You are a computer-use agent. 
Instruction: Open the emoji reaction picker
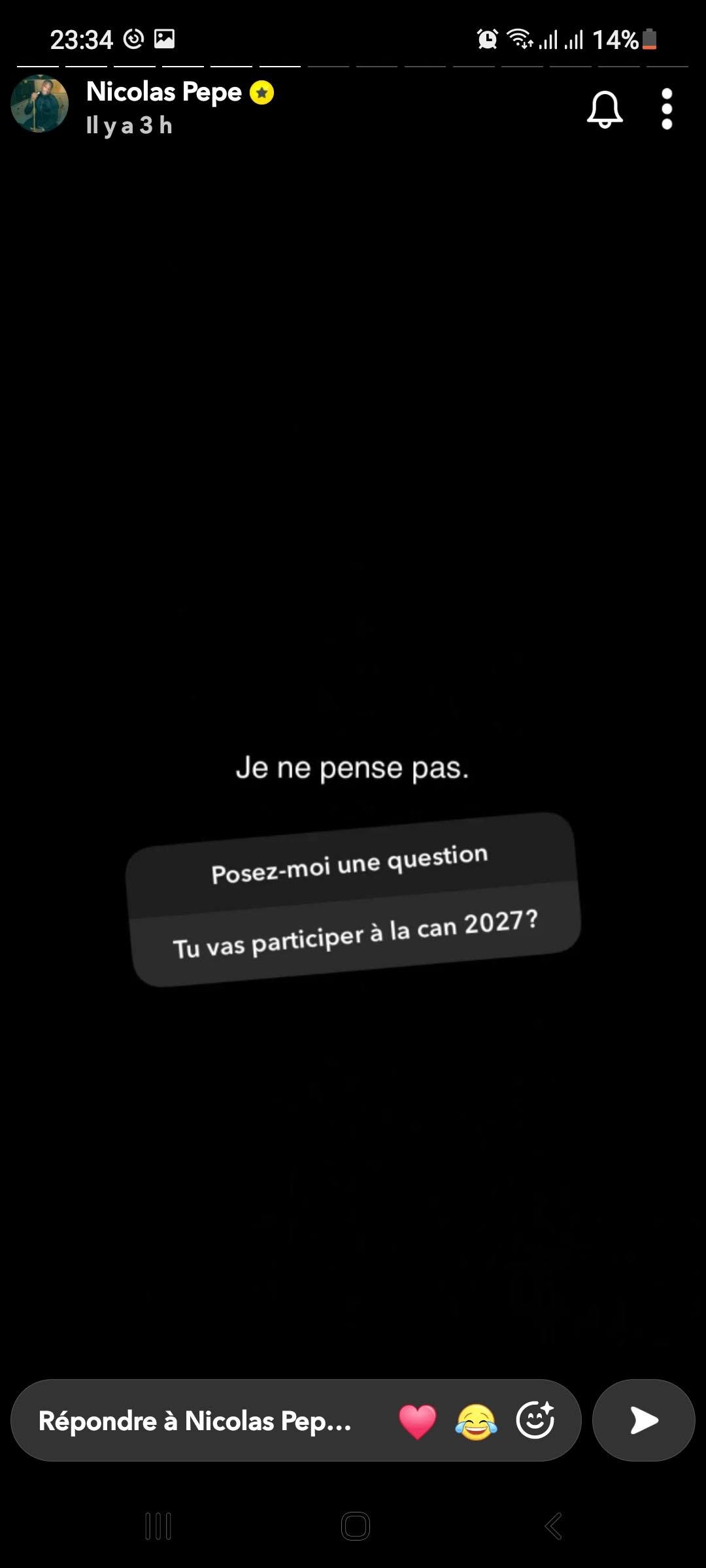(535, 1420)
